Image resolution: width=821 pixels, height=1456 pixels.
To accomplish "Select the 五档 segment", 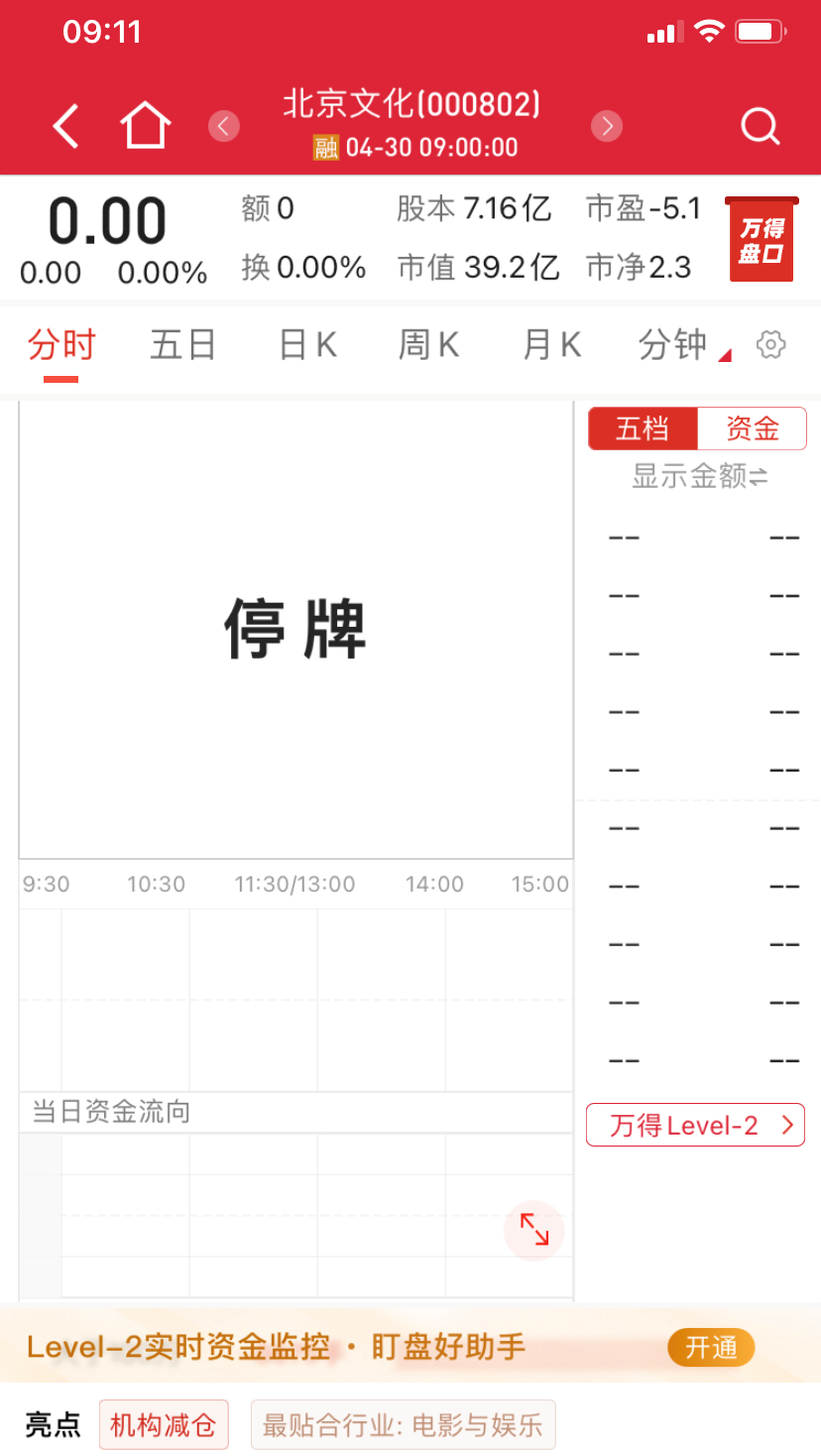I will (643, 428).
